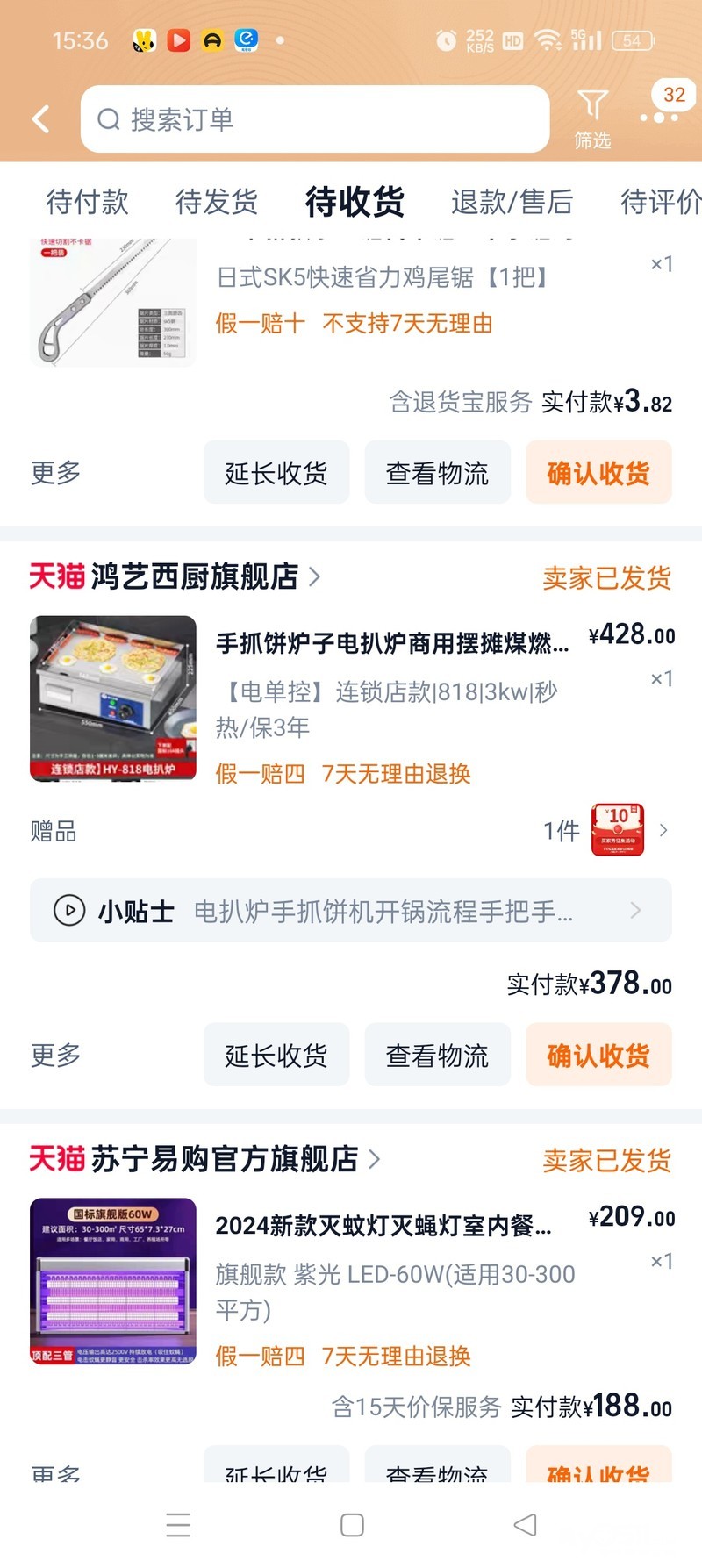The height and width of the screenshot is (1568, 702).
Task: Confirm receipt for the 电扒炉 order
Action: [598, 1055]
